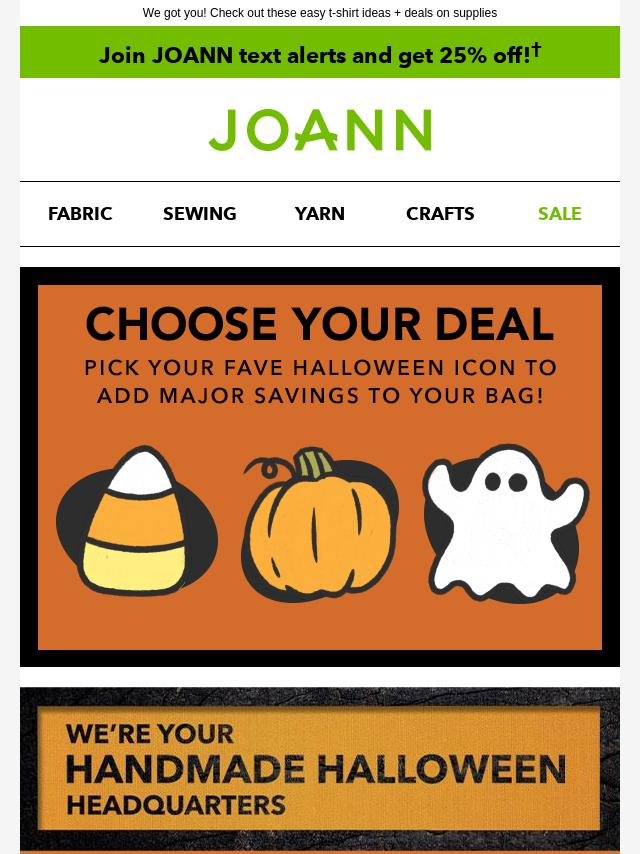Browse the YARN category

pyautogui.click(x=320, y=214)
